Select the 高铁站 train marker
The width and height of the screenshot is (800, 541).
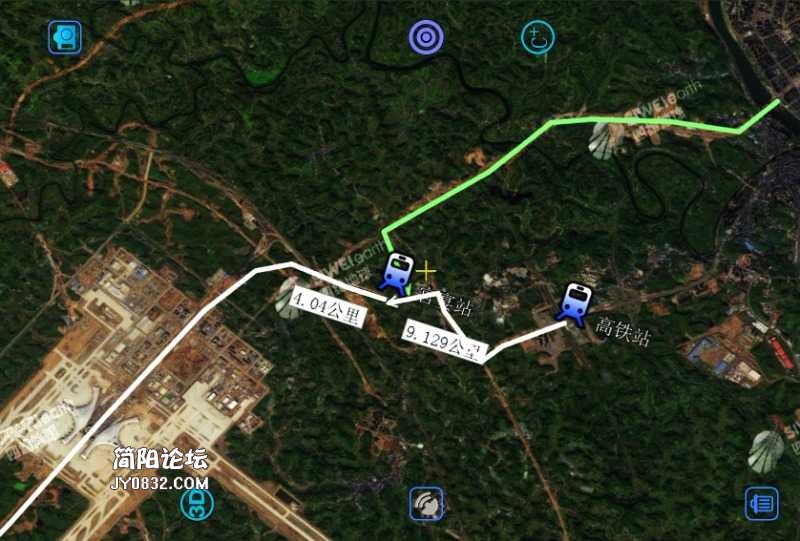point(576,302)
